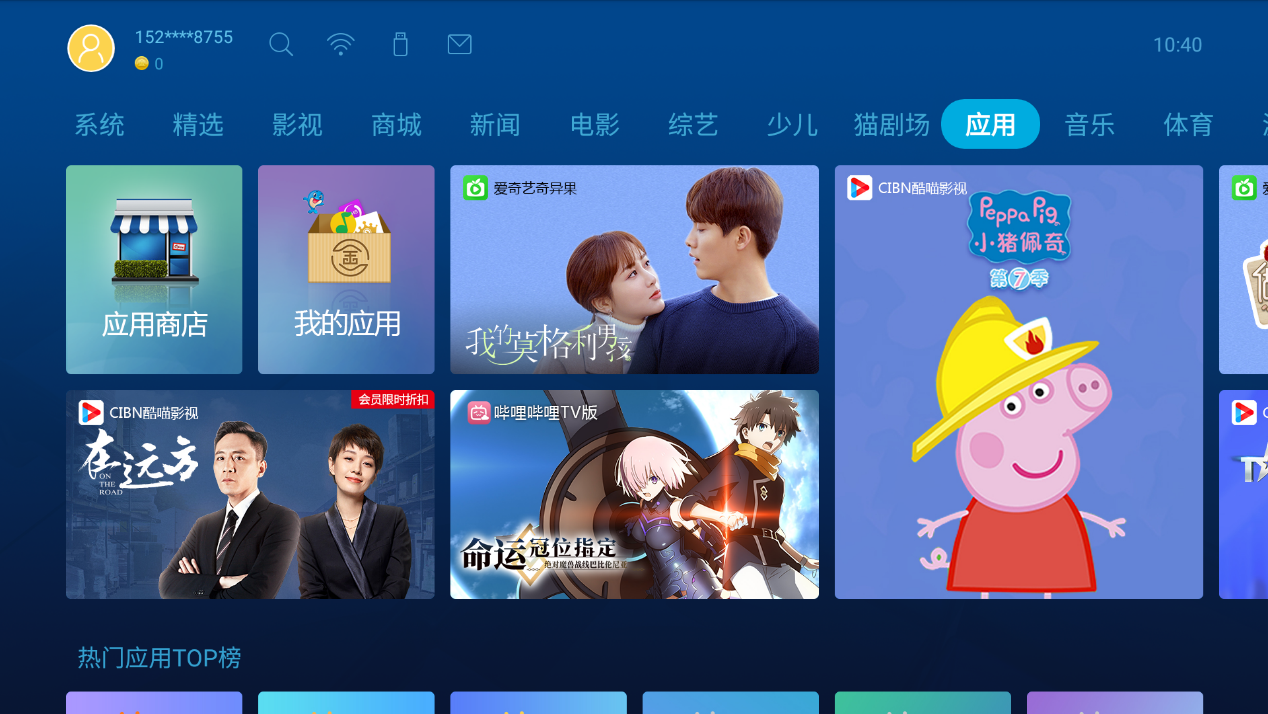Switch to the 新闻 tab

495,125
